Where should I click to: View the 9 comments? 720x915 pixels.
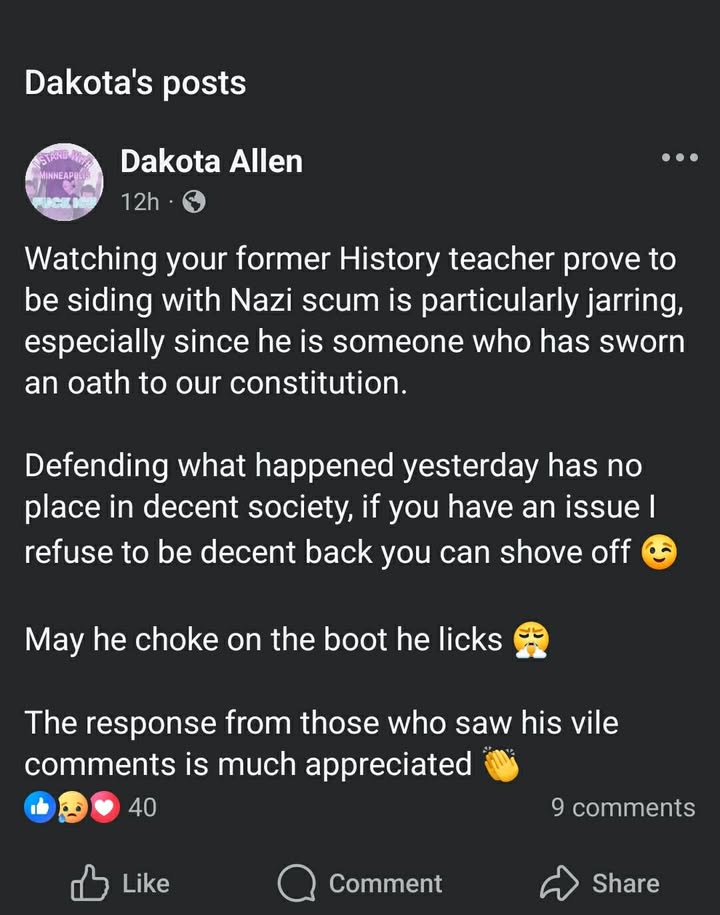point(622,807)
